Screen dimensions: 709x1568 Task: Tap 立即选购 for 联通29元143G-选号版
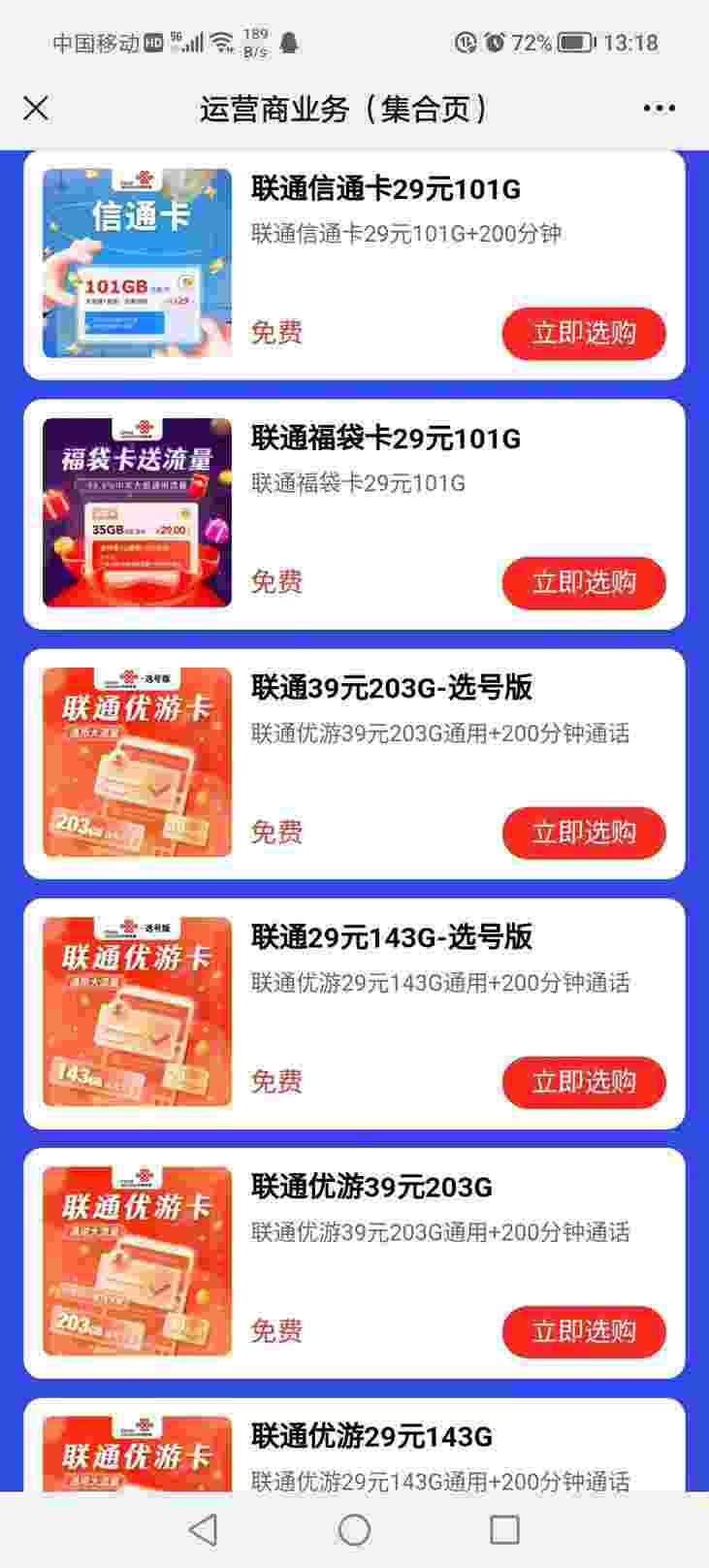[583, 1082]
